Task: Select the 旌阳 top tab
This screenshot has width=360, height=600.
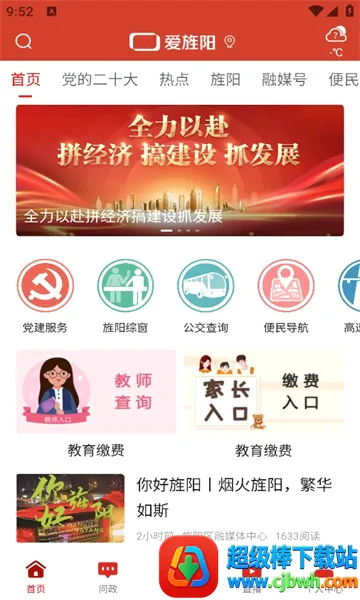Action: pyautogui.click(x=225, y=80)
